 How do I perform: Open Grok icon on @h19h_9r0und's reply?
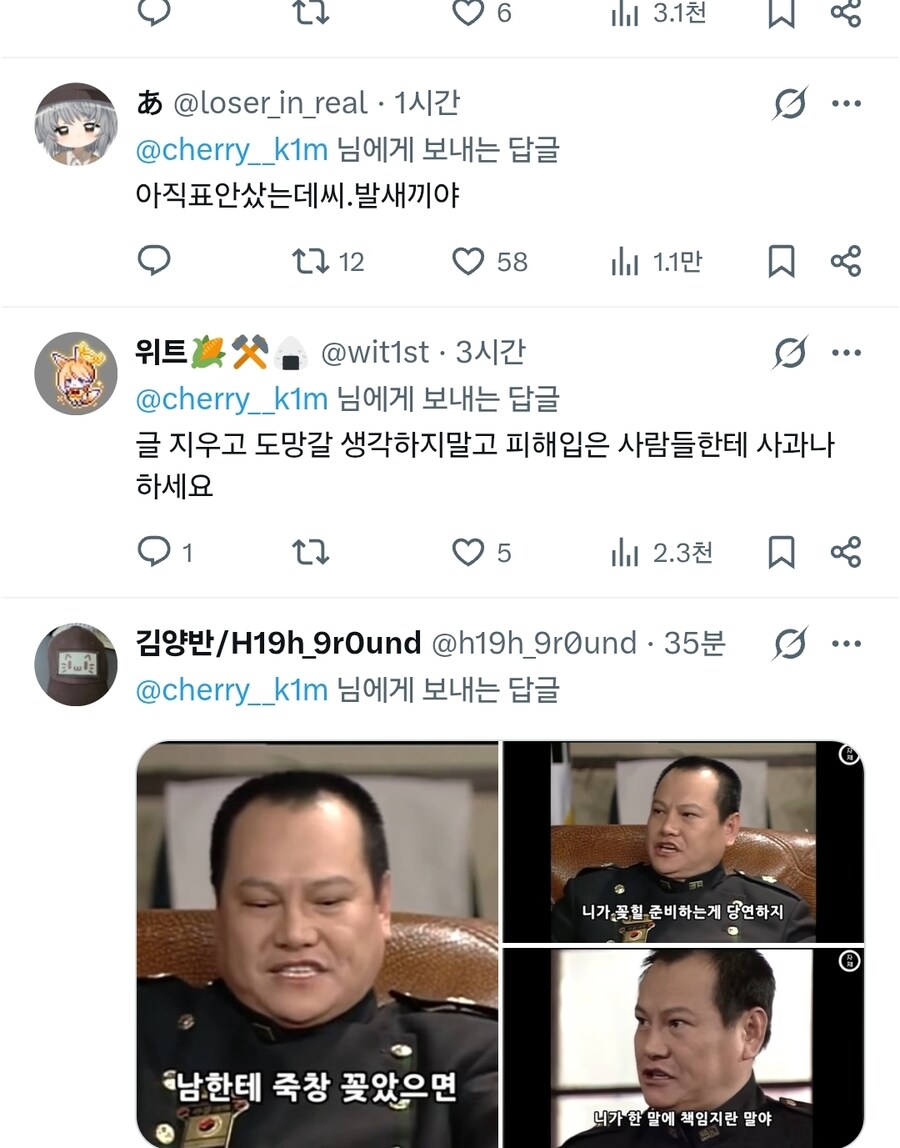point(790,643)
